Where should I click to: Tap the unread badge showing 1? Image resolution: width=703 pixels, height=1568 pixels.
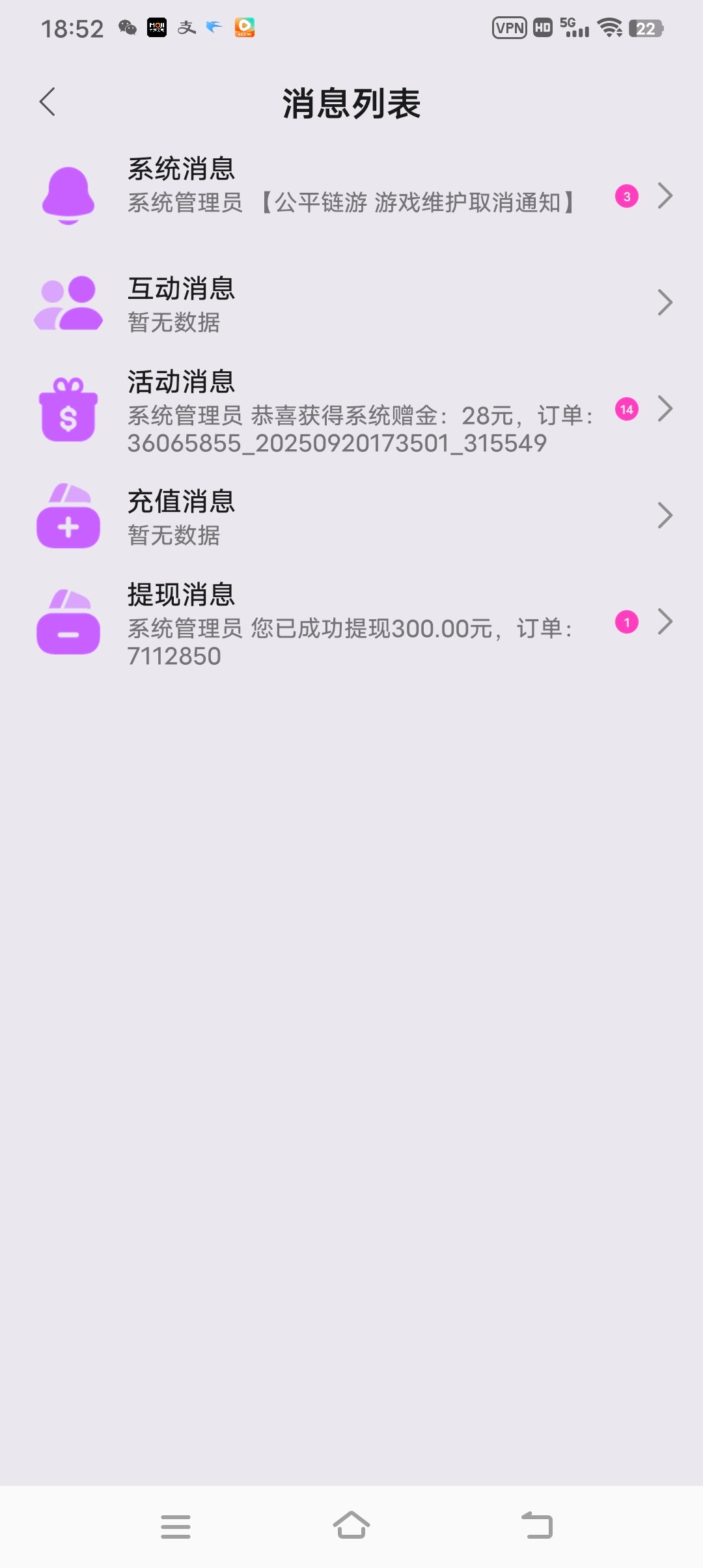pos(627,623)
